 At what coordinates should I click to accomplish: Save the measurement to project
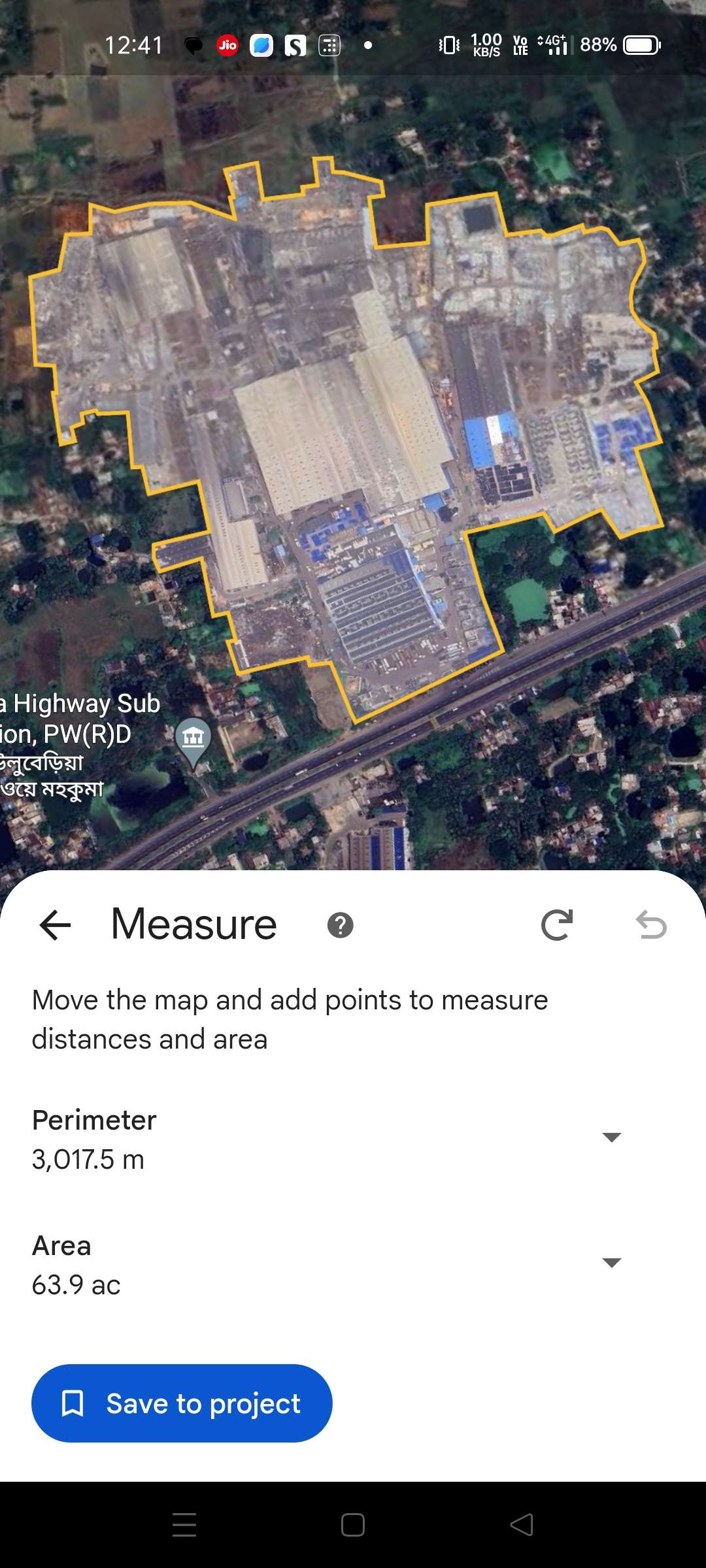pos(182,1403)
